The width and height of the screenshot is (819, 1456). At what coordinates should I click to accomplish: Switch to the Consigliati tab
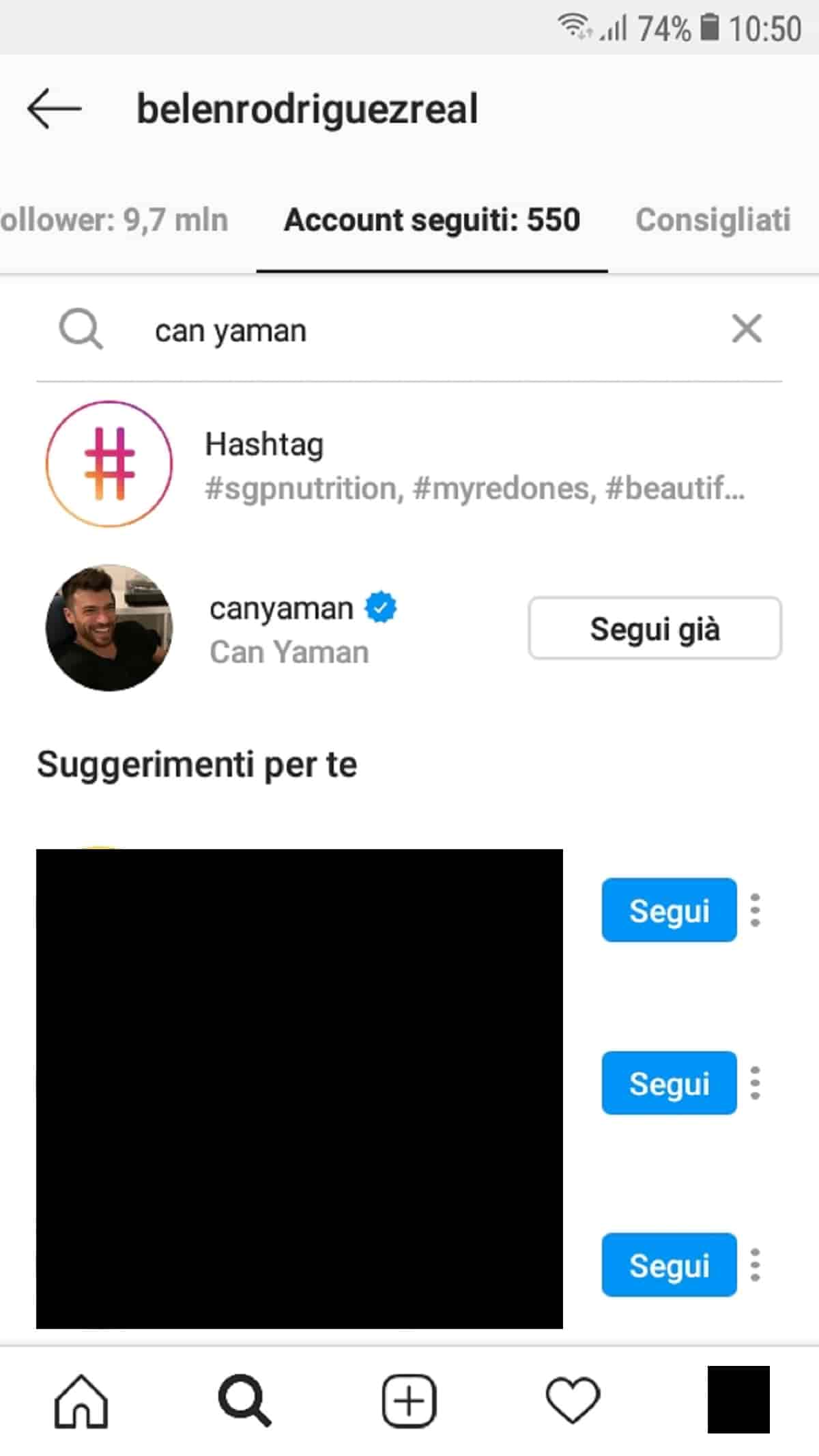[x=713, y=220]
